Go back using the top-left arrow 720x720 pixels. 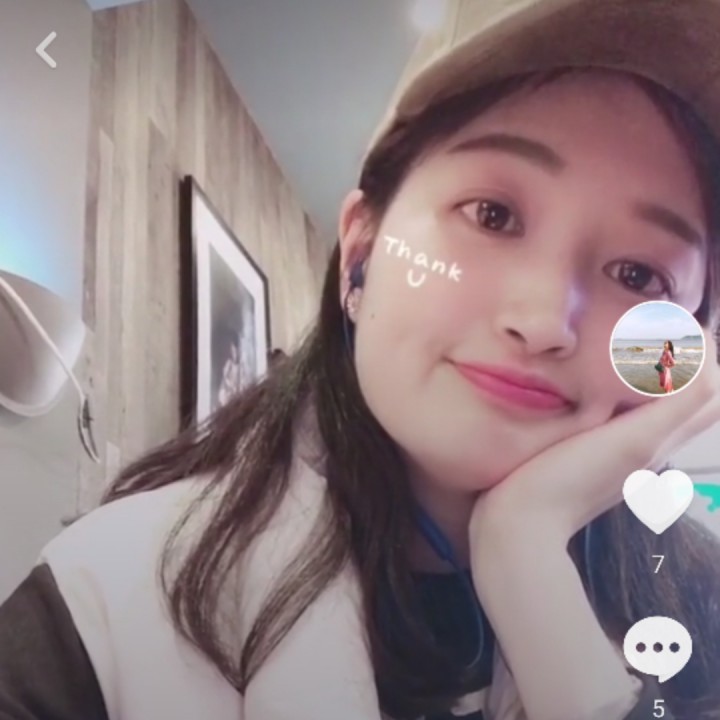(x=46, y=49)
